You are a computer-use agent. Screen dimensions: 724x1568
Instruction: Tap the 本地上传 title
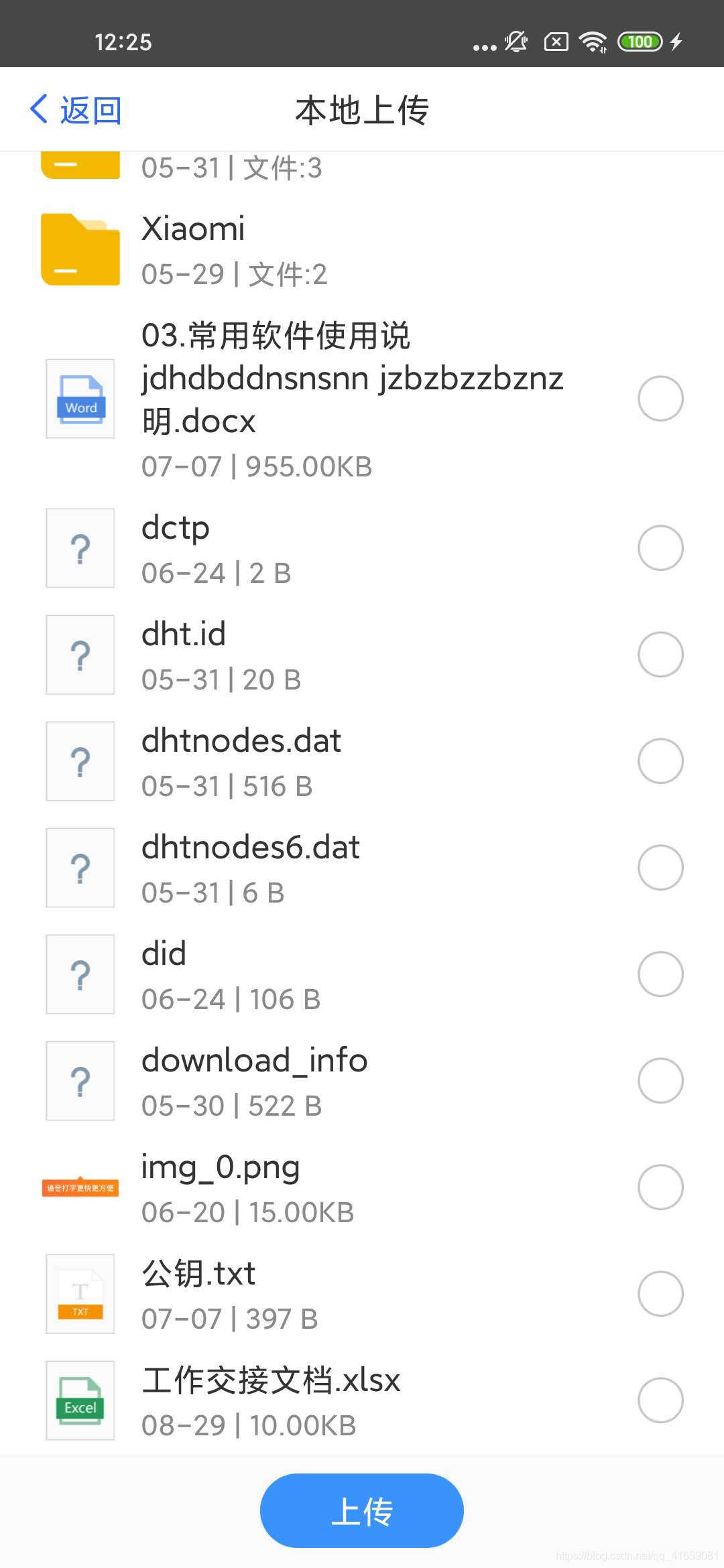362,109
